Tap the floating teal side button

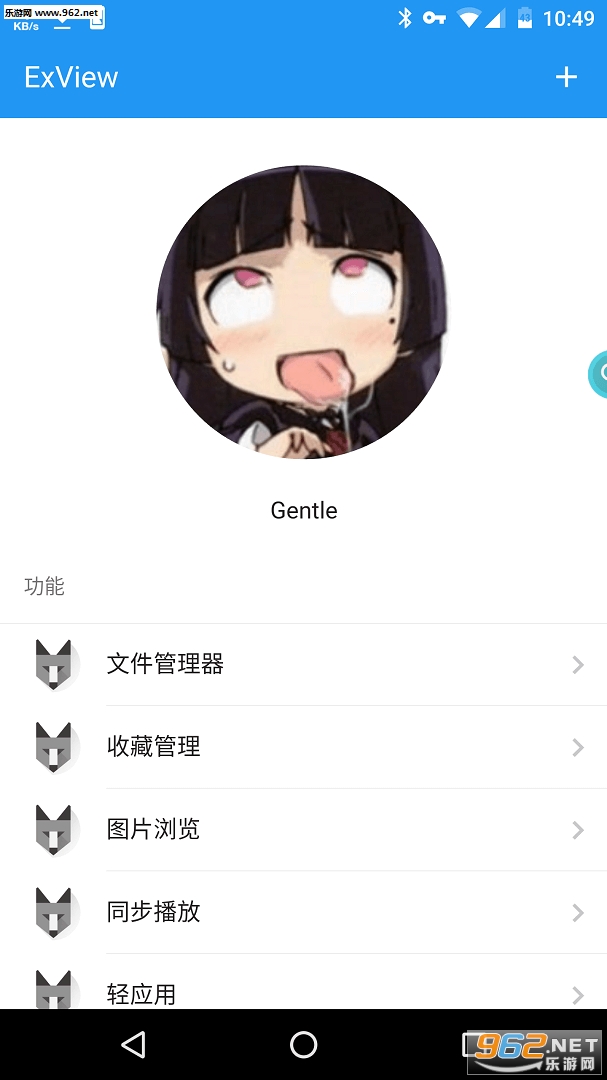pos(598,374)
